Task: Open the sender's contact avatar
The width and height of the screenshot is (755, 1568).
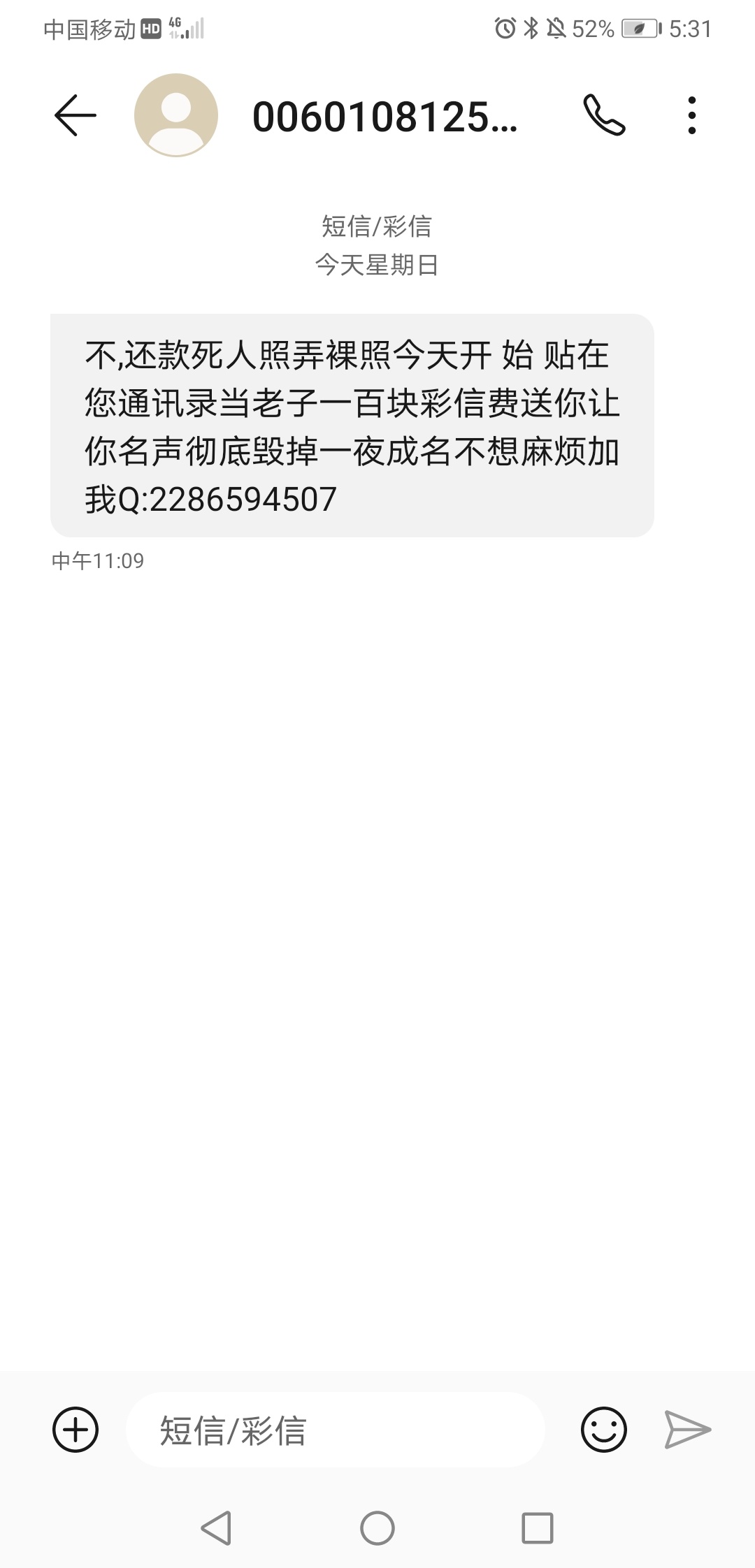Action: click(176, 115)
